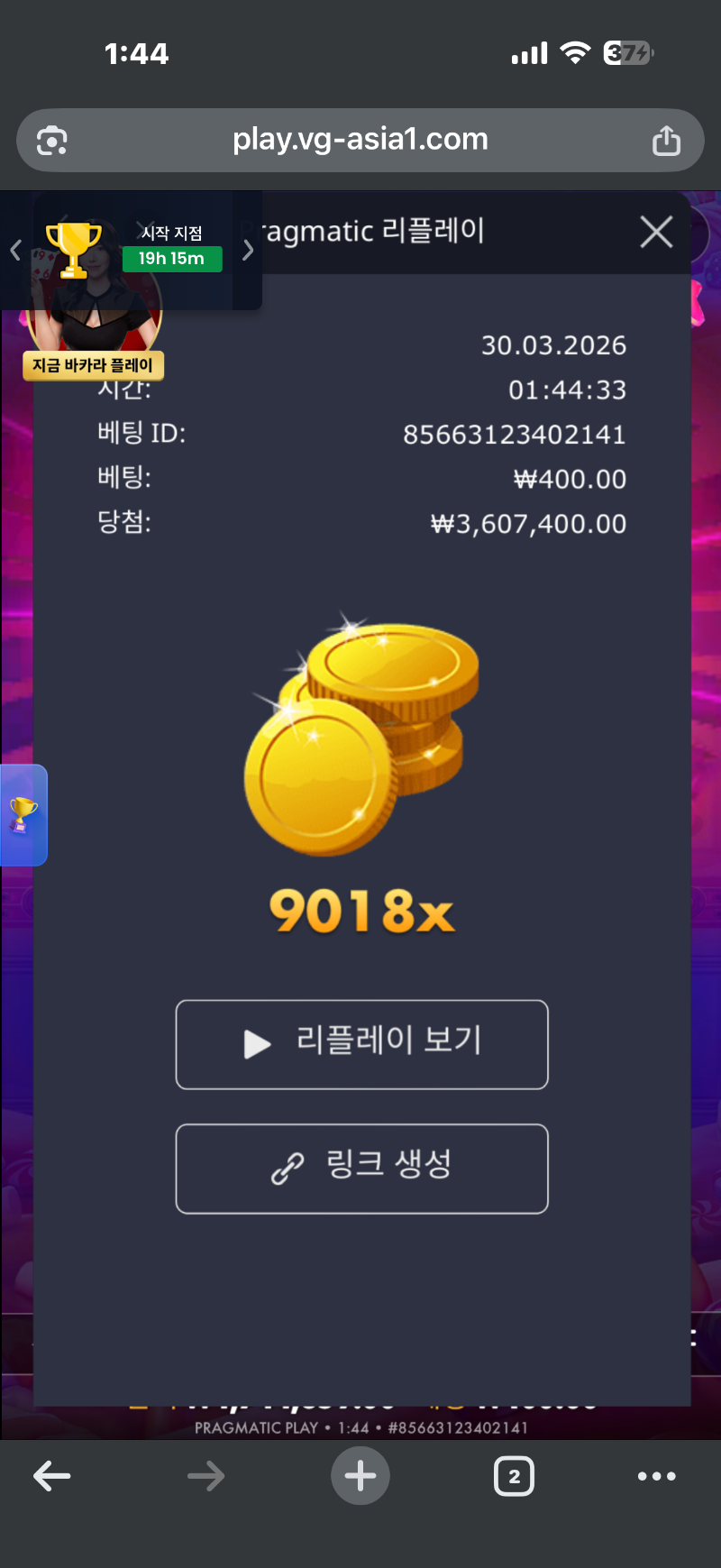Open the side trophy tournament tab
The height and width of the screenshot is (1568, 721).
click(23, 815)
